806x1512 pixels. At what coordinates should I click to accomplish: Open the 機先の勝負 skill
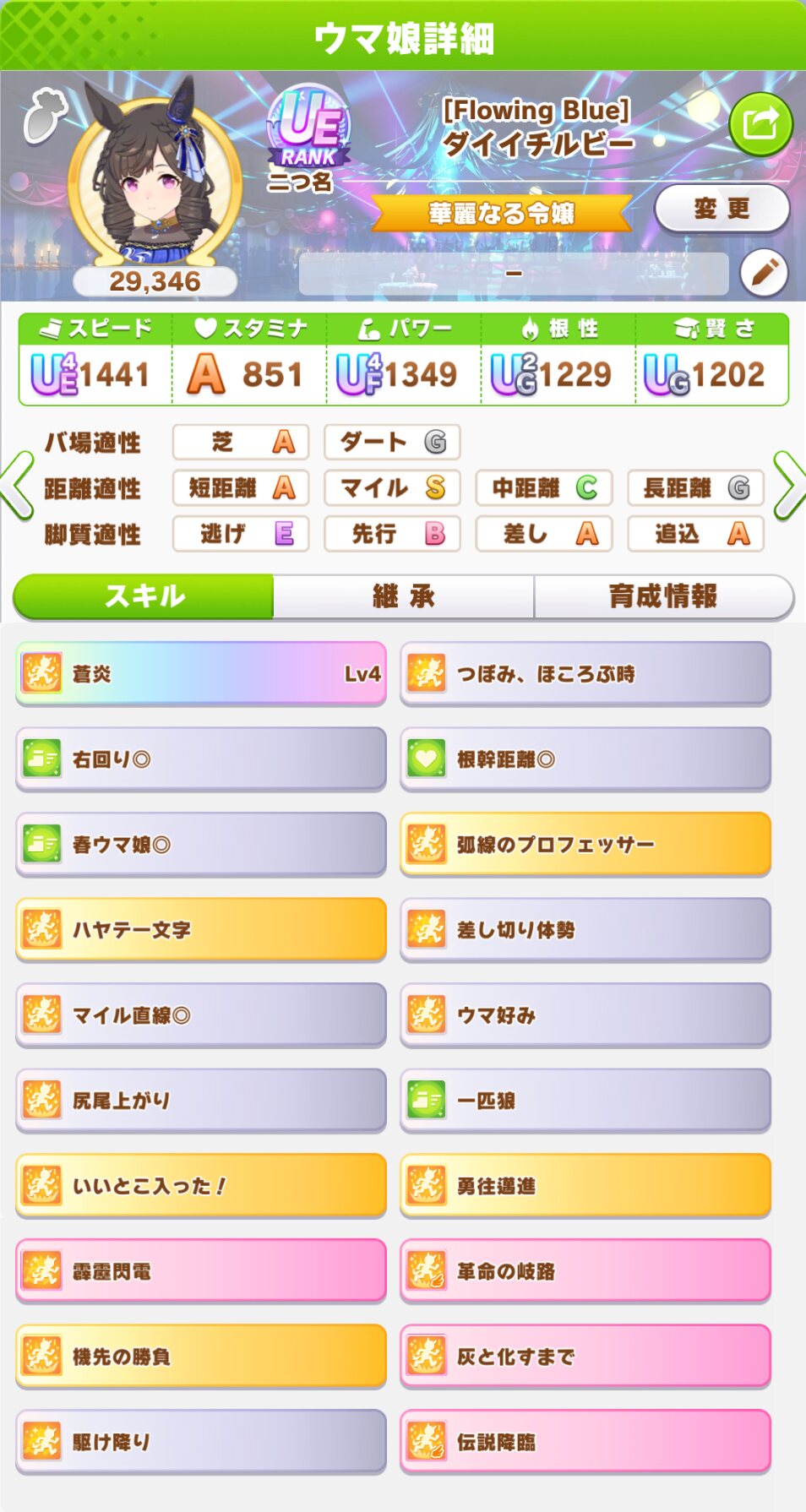201,1356
